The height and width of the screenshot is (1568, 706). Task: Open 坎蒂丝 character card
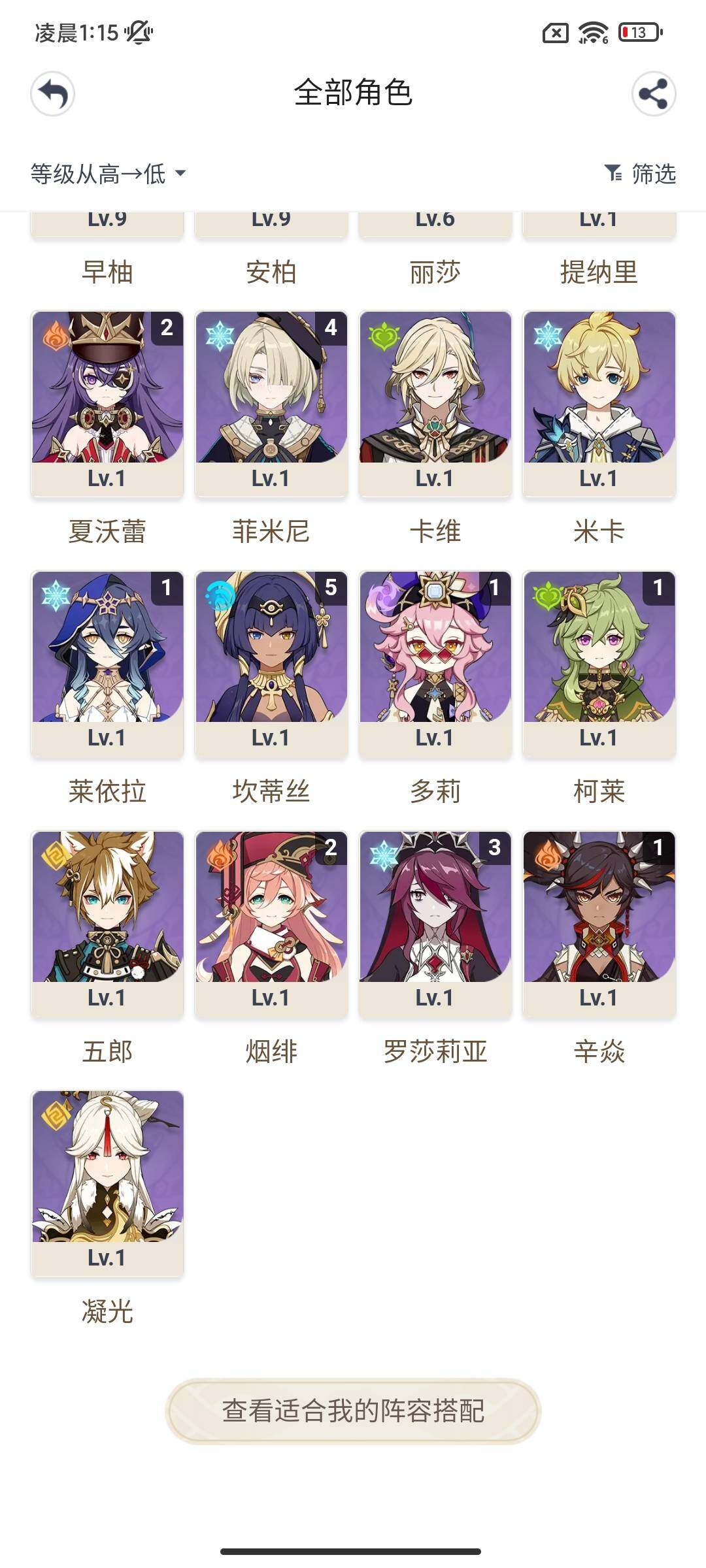[x=271, y=663]
